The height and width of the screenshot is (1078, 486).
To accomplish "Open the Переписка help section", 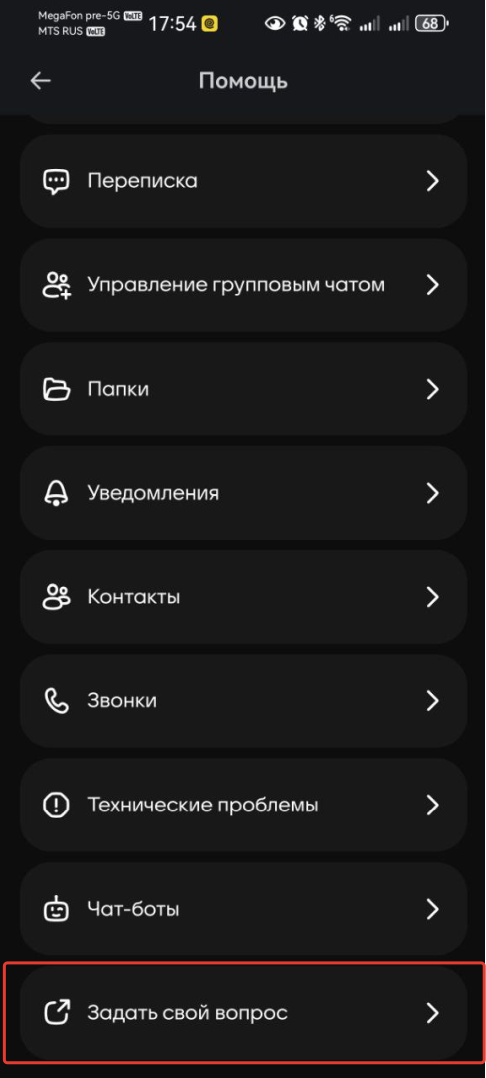I will [x=243, y=182].
